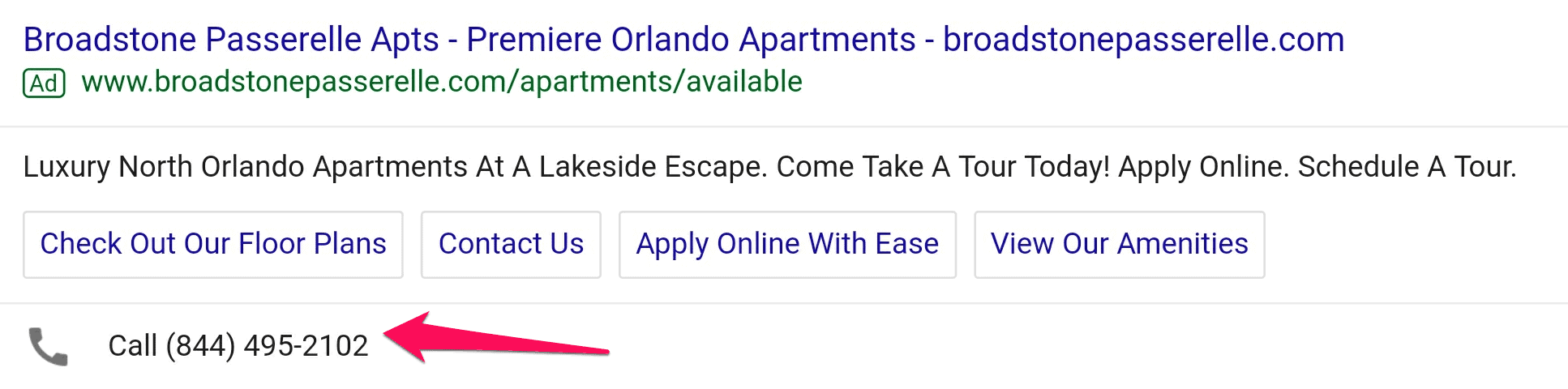This screenshot has width=1568, height=389.
Task: Open the Broadstone Passerelle Apts ad headline
Action: pos(683,40)
